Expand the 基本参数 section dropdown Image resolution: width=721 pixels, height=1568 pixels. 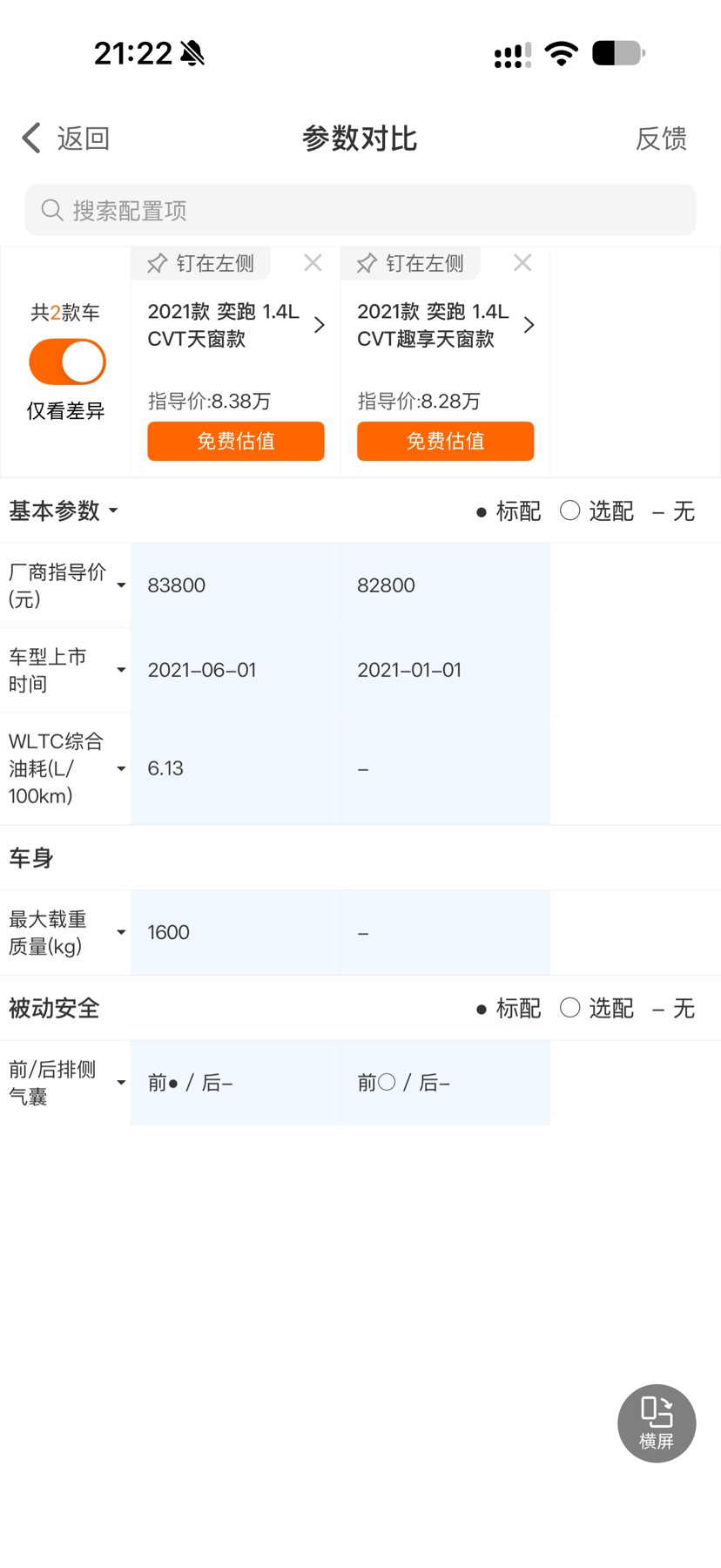coord(64,510)
